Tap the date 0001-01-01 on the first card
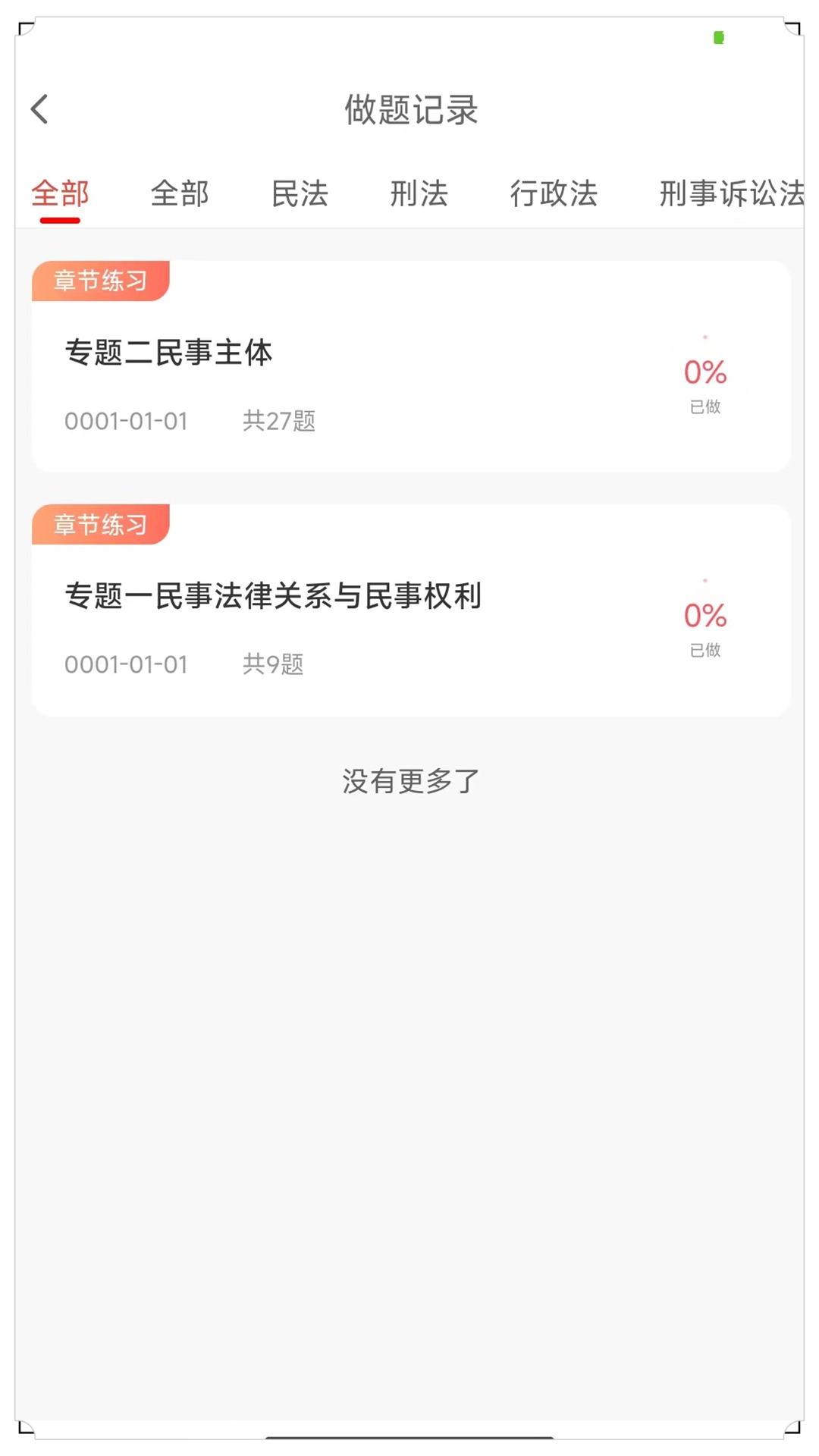The width and height of the screenshot is (819, 1456). coord(126,421)
